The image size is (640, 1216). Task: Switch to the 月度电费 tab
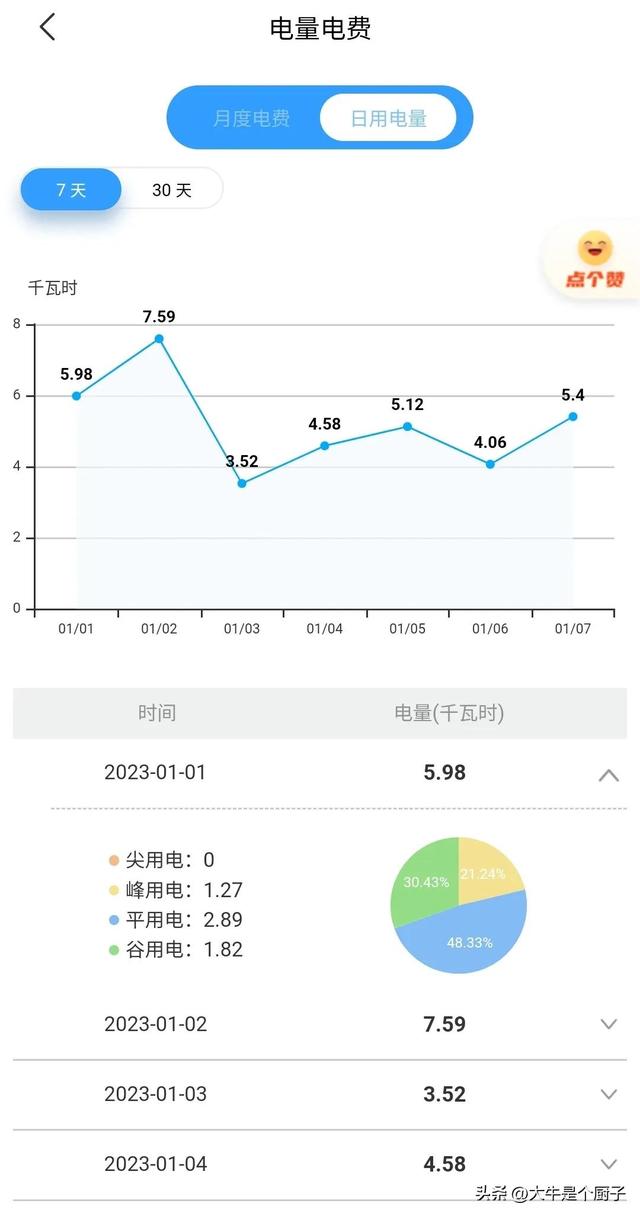(251, 118)
